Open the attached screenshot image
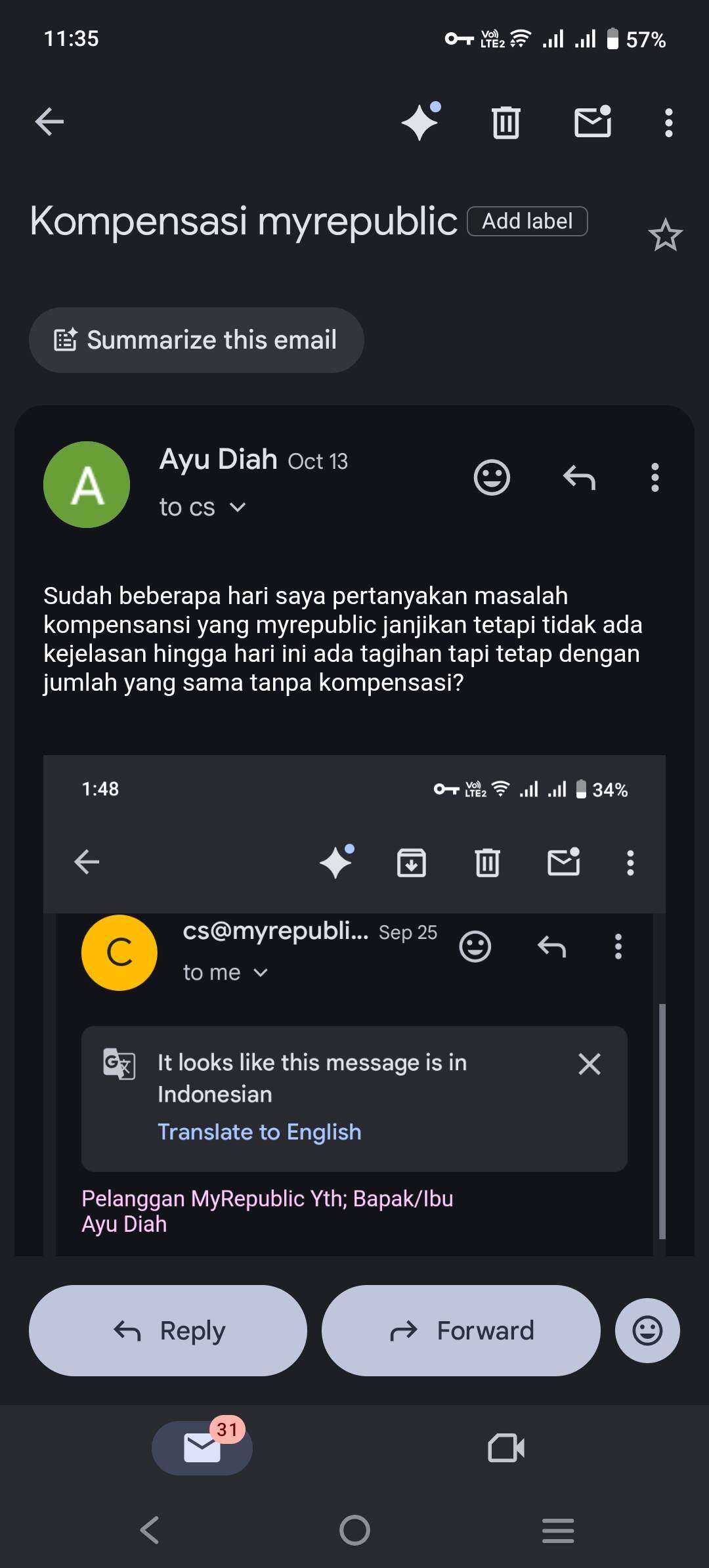This screenshot has width=709, height=1568. pyautogui.click(x=354, y=1005)
